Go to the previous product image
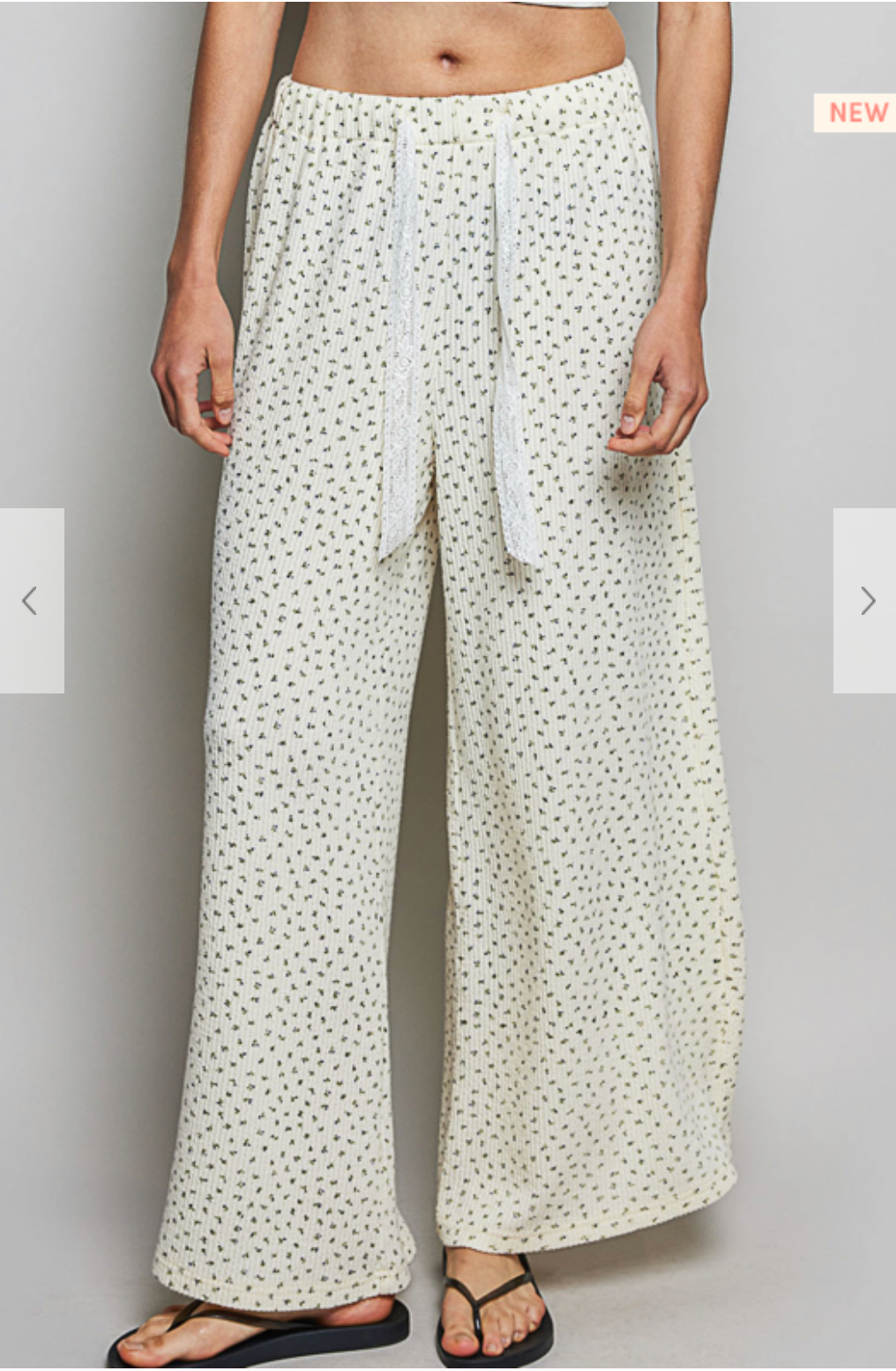The height and width of the screenshot is (1371, 896). click(x=31, y=601)
